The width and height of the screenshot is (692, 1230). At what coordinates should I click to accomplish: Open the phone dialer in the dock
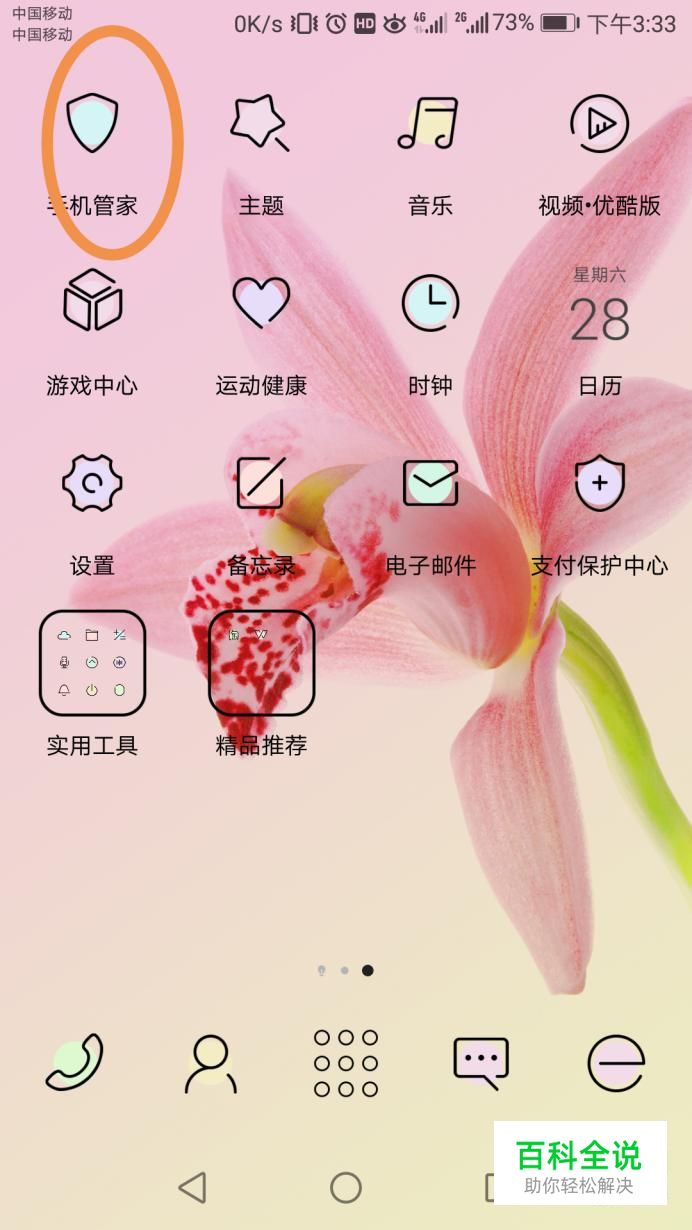click(x=75, y=1062)
